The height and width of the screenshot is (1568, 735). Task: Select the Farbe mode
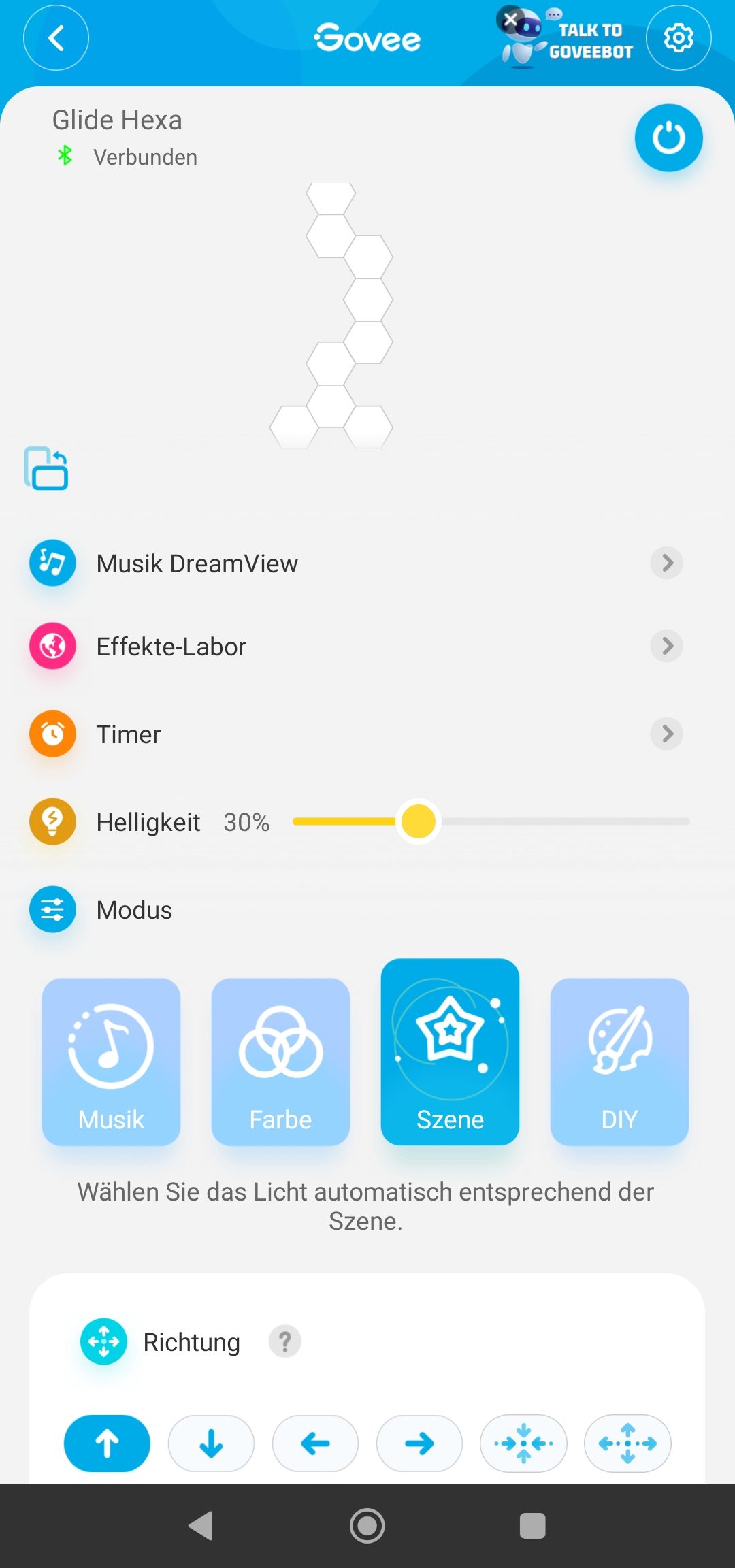point(280,1062)
